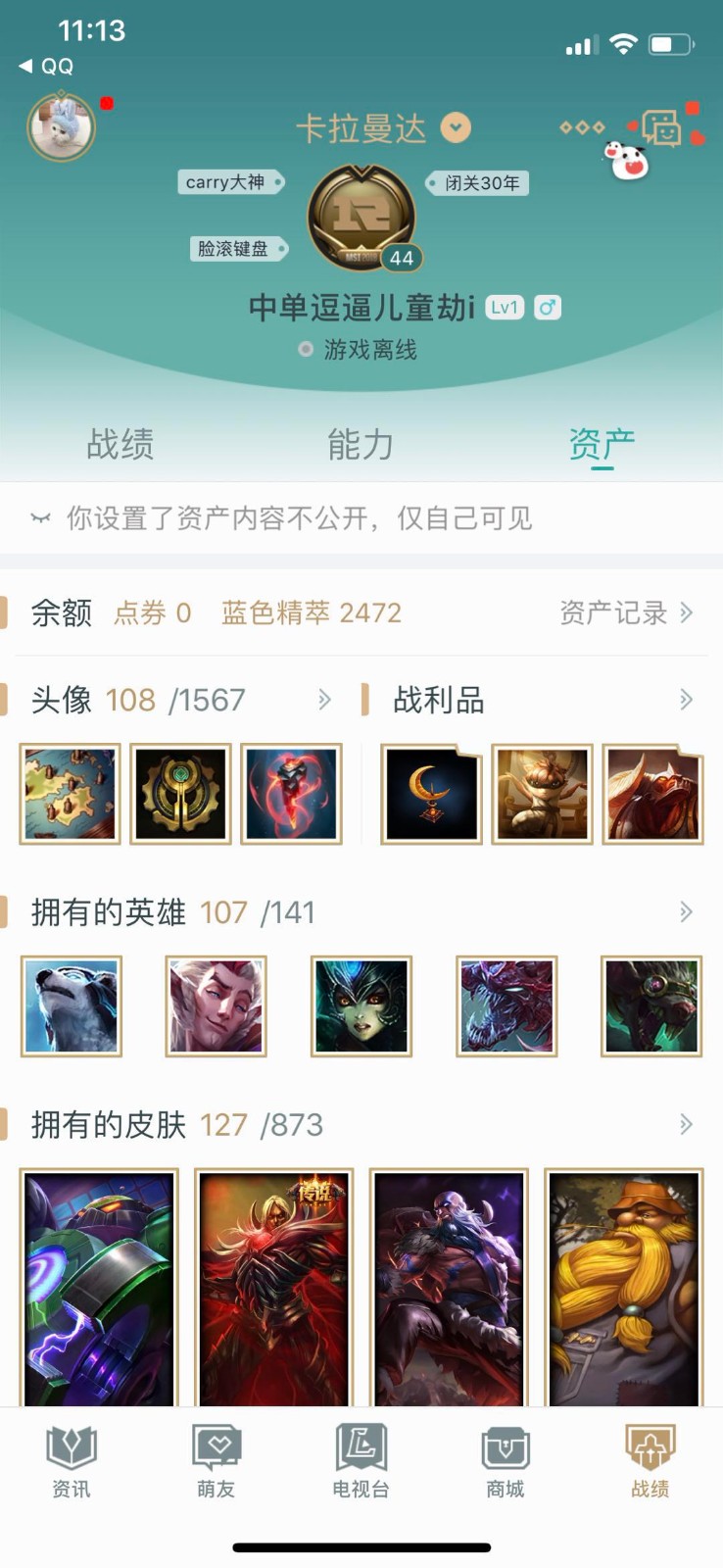This screenshot has height=1568, width=723.
Task: Open the 商城 store tab
Action: pos(506,1462)
